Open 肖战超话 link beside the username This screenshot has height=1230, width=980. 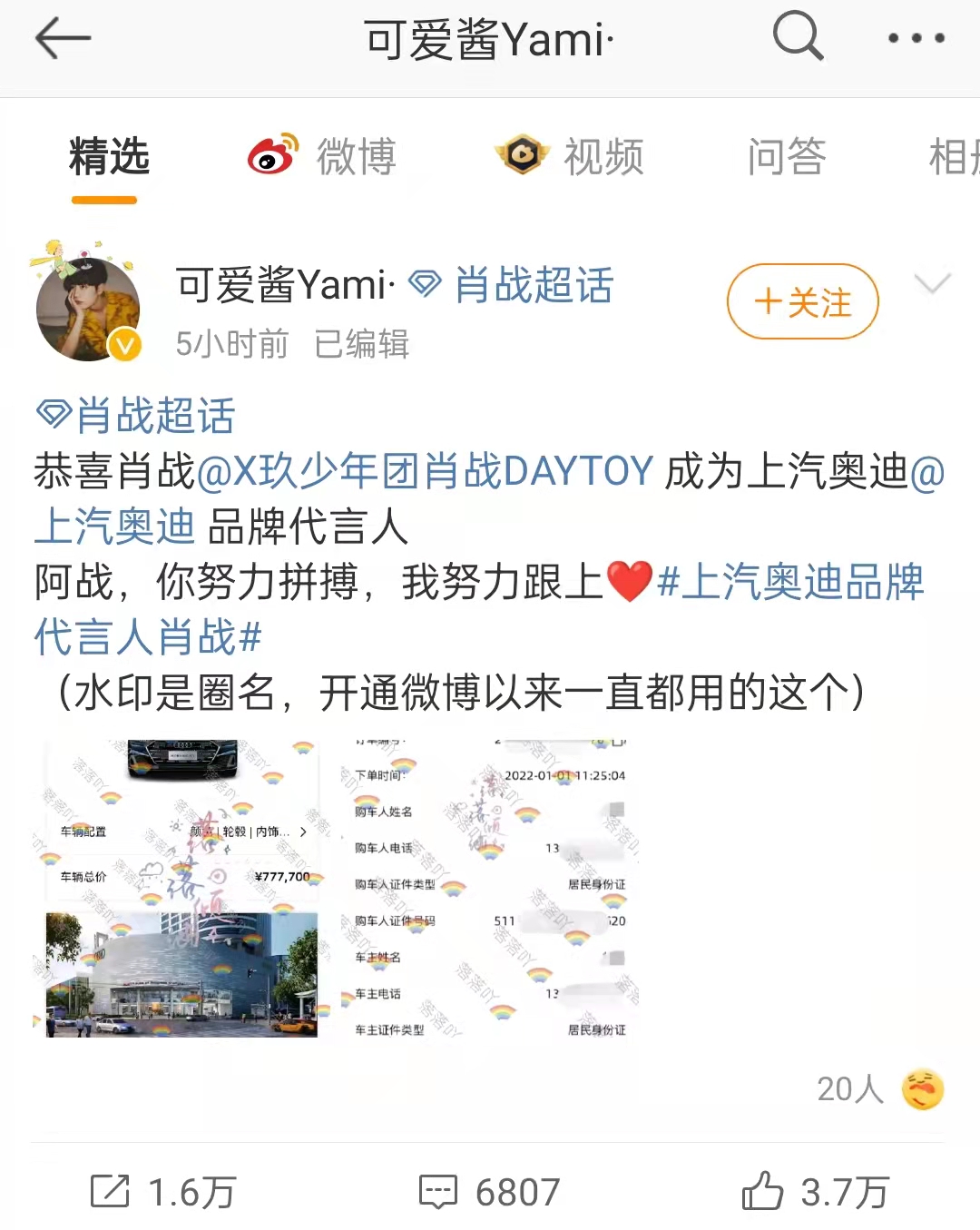point(513,285)
